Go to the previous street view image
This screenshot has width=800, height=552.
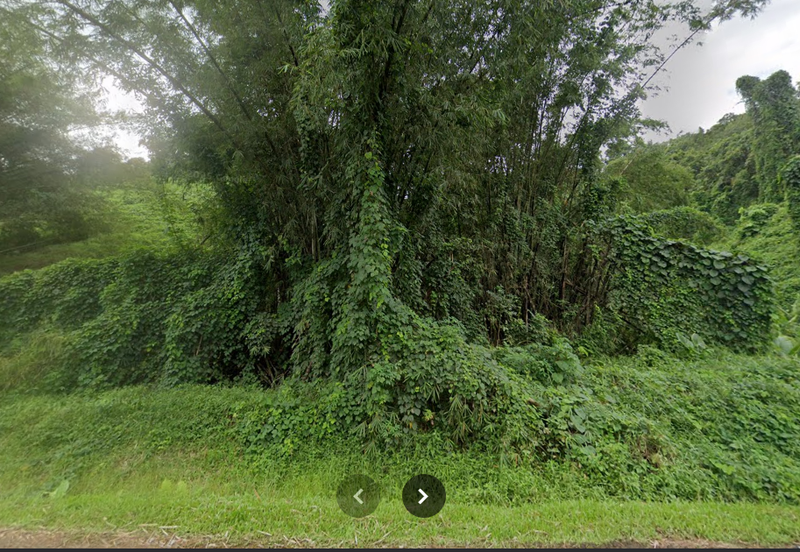click(358, 496)
